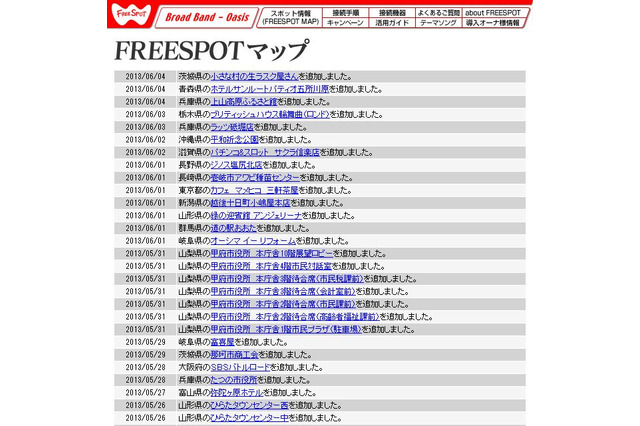Open the 接続手順 navigation item

(x=344, y=11)
